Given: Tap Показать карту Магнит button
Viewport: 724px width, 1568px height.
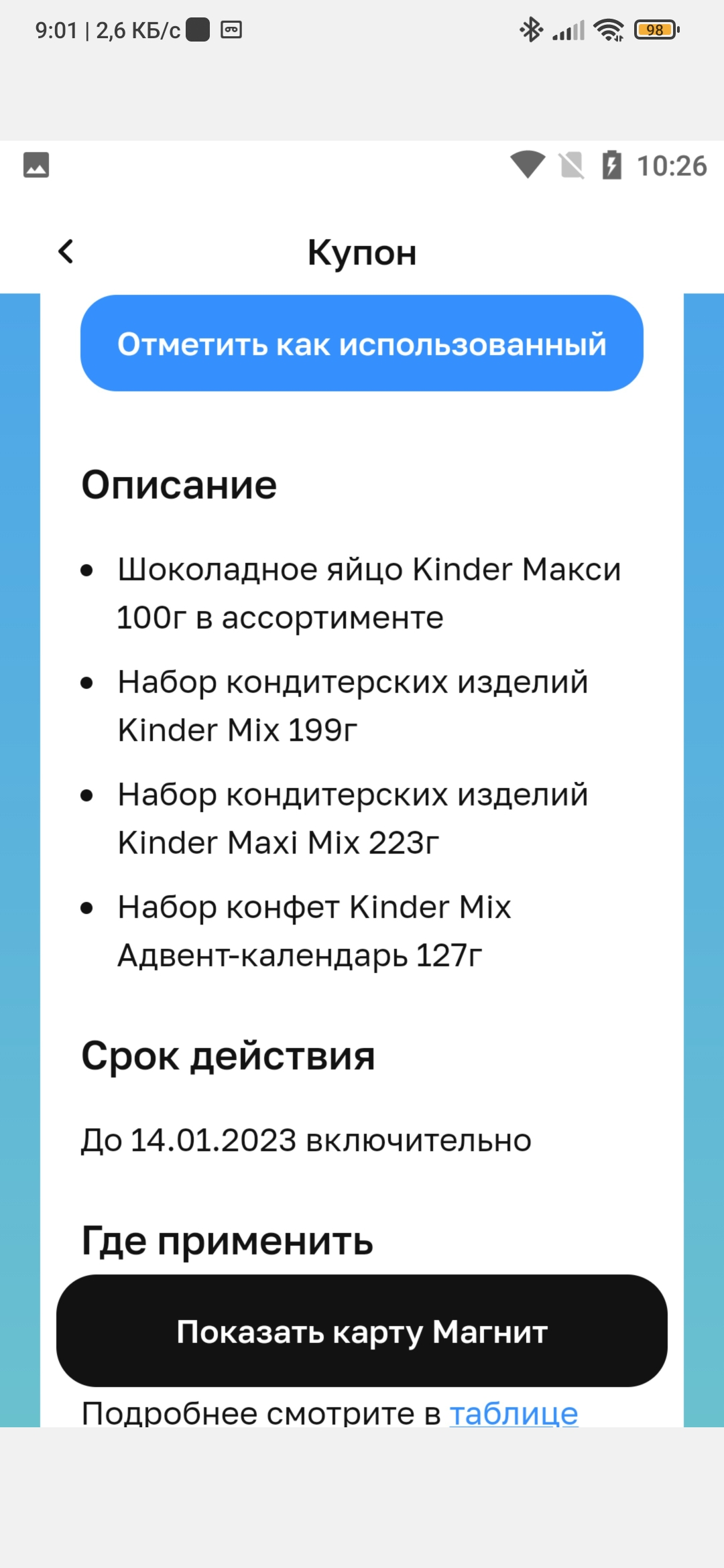Looking at the screenshot, I should click(x=362, y=1331).
